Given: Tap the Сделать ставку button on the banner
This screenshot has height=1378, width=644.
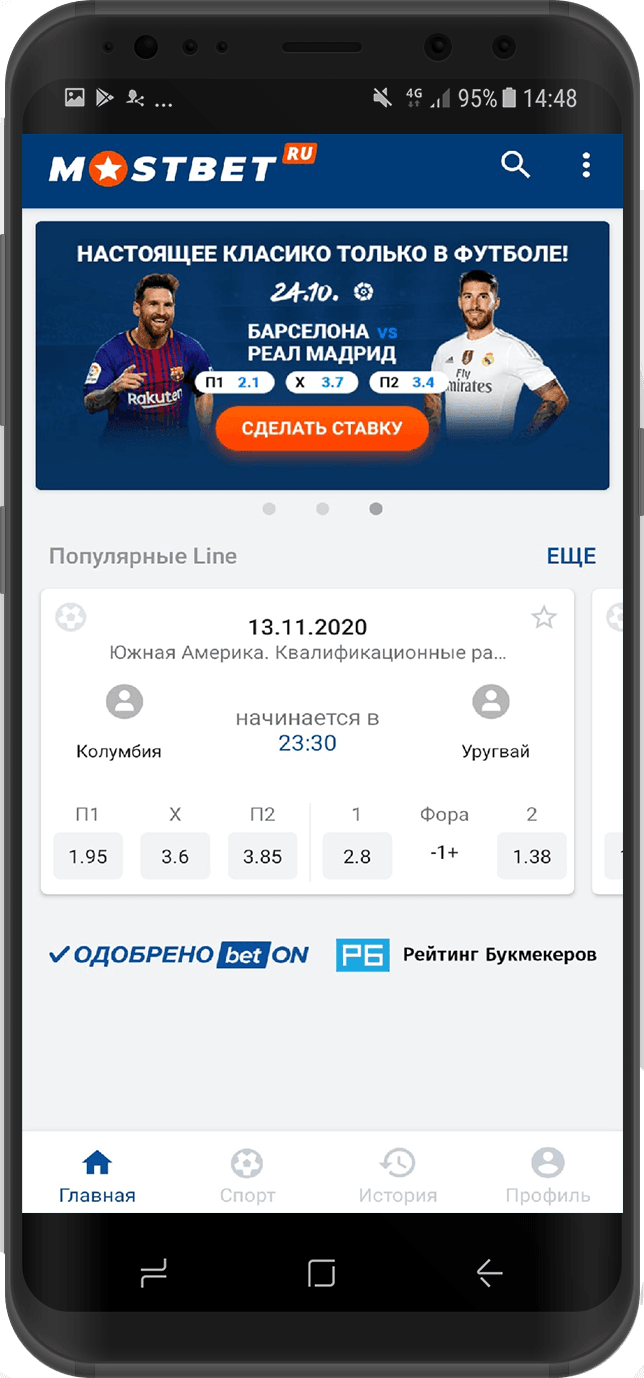Looking at the screenshot, I should click(x=322, y=428).
